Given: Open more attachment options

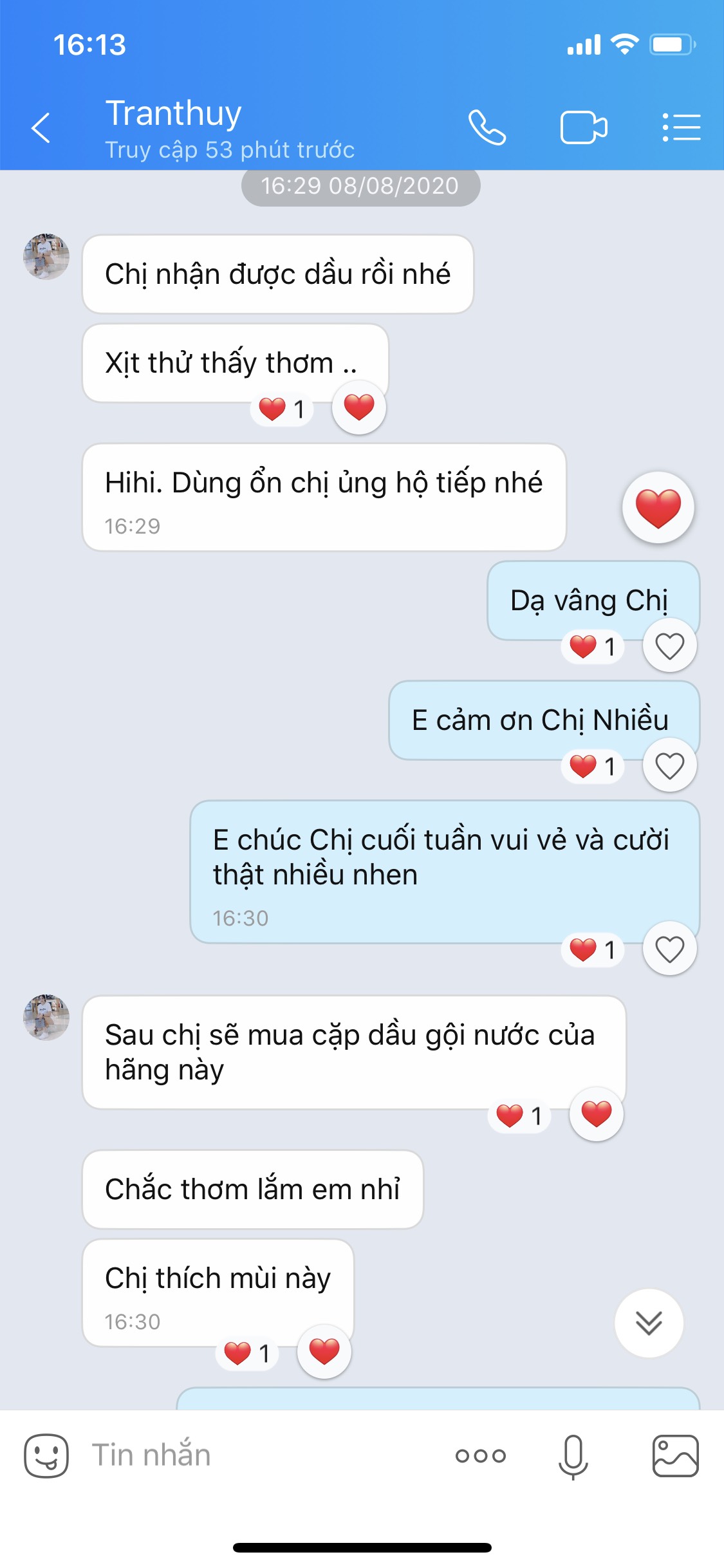Looking at the screenshot, I should pos(480,1455).
